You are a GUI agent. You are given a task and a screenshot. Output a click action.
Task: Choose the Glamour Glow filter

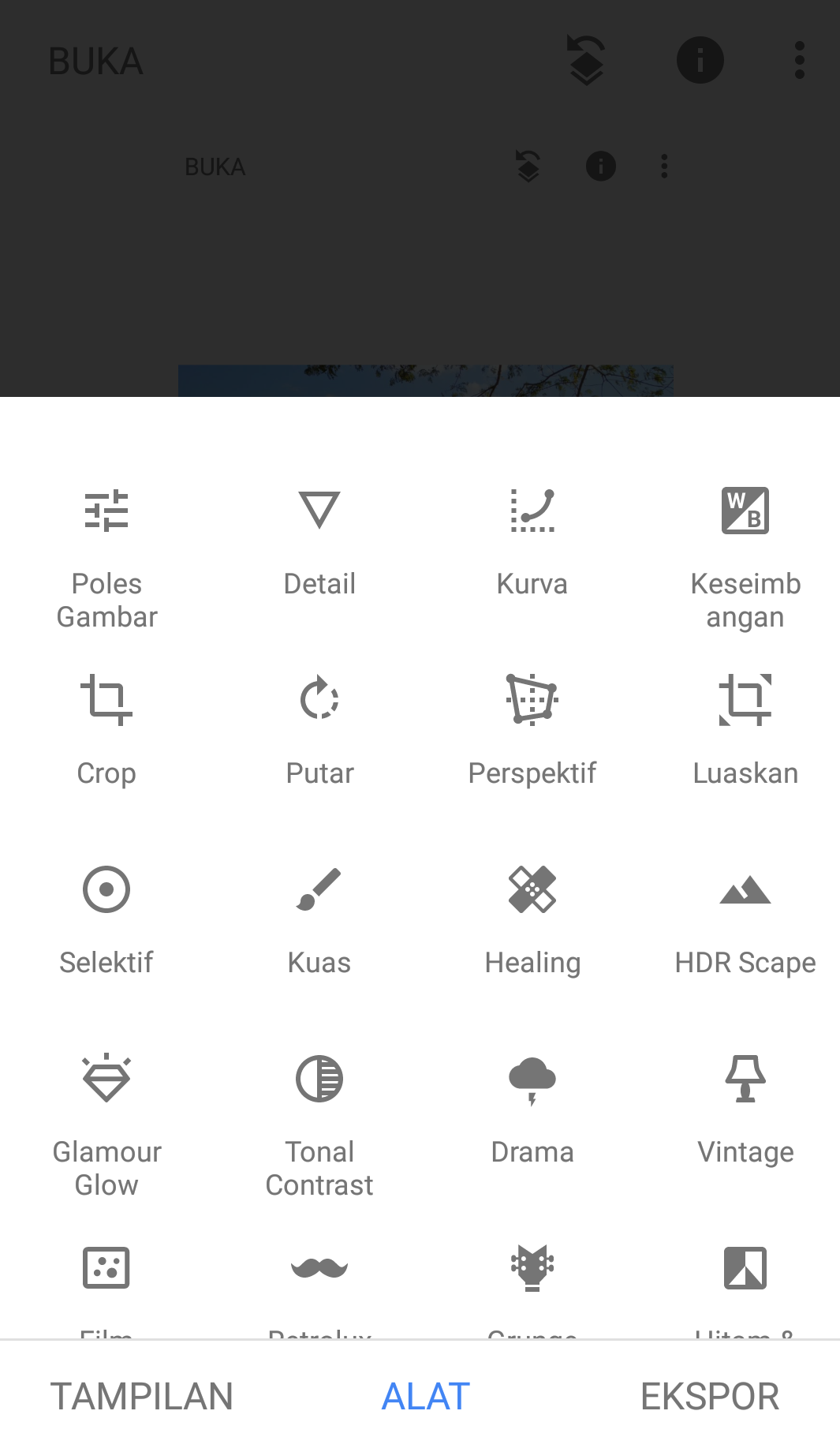[x=106, y=1121]
